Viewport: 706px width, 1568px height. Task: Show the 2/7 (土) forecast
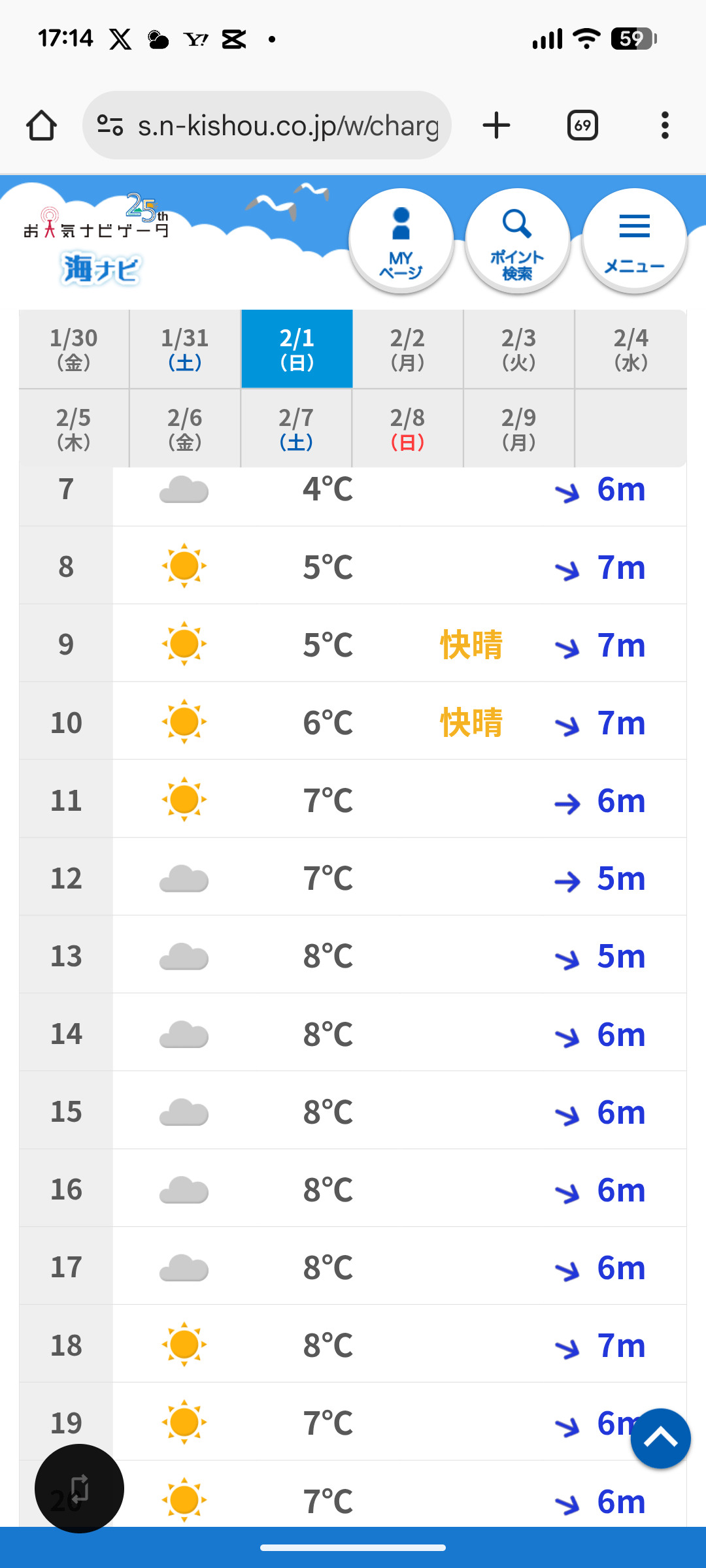[296, 429]
